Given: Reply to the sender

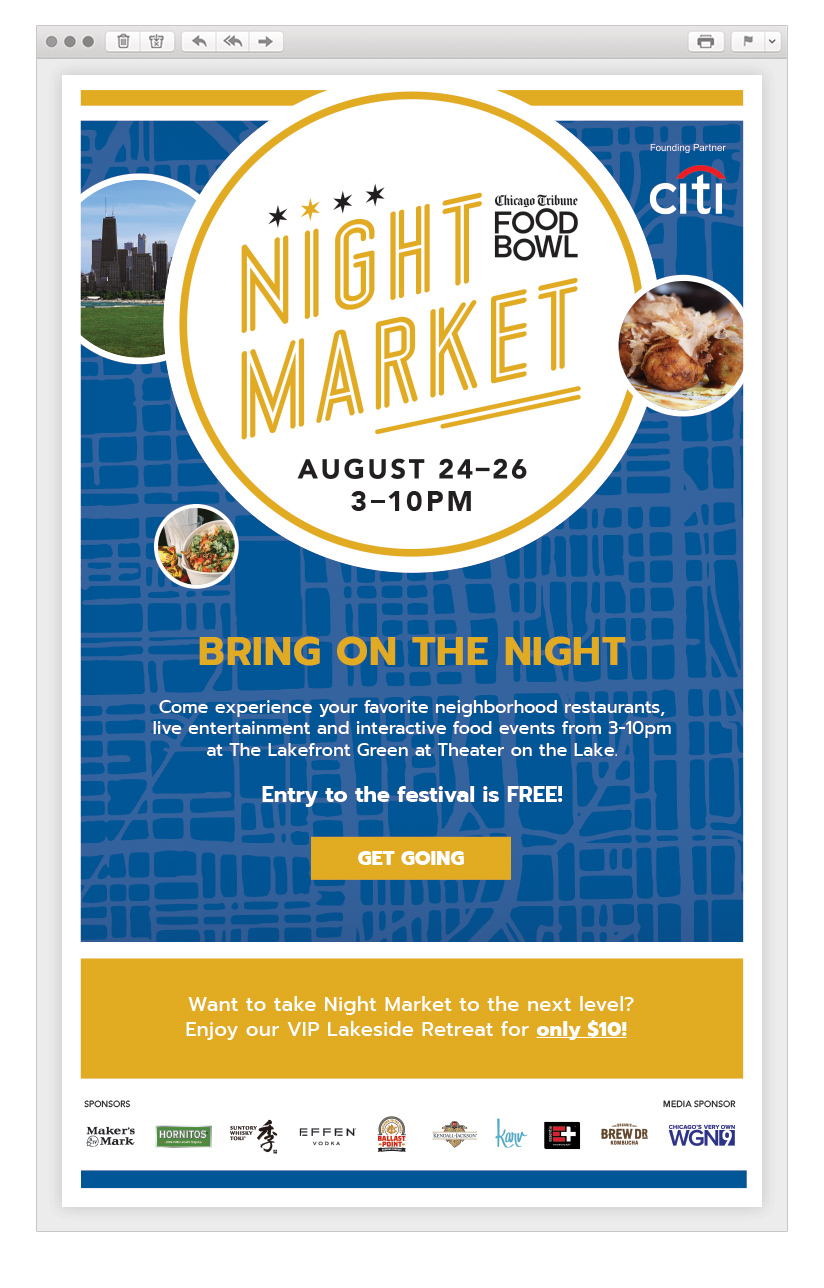Looking at the screenshot, I should point(199,42).
